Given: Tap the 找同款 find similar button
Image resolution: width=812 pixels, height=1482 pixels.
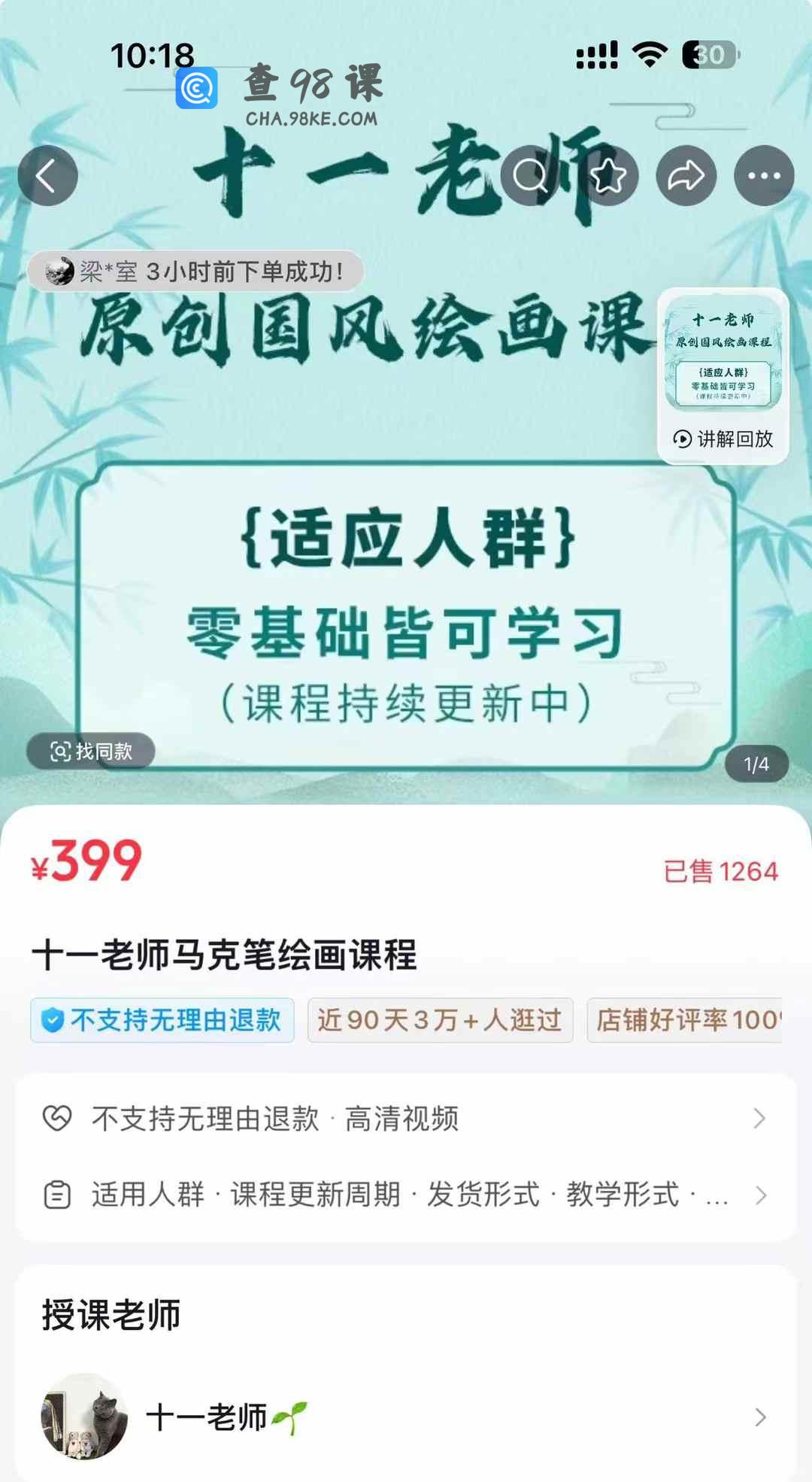Looking at the screenshot, I should (91, 751).
